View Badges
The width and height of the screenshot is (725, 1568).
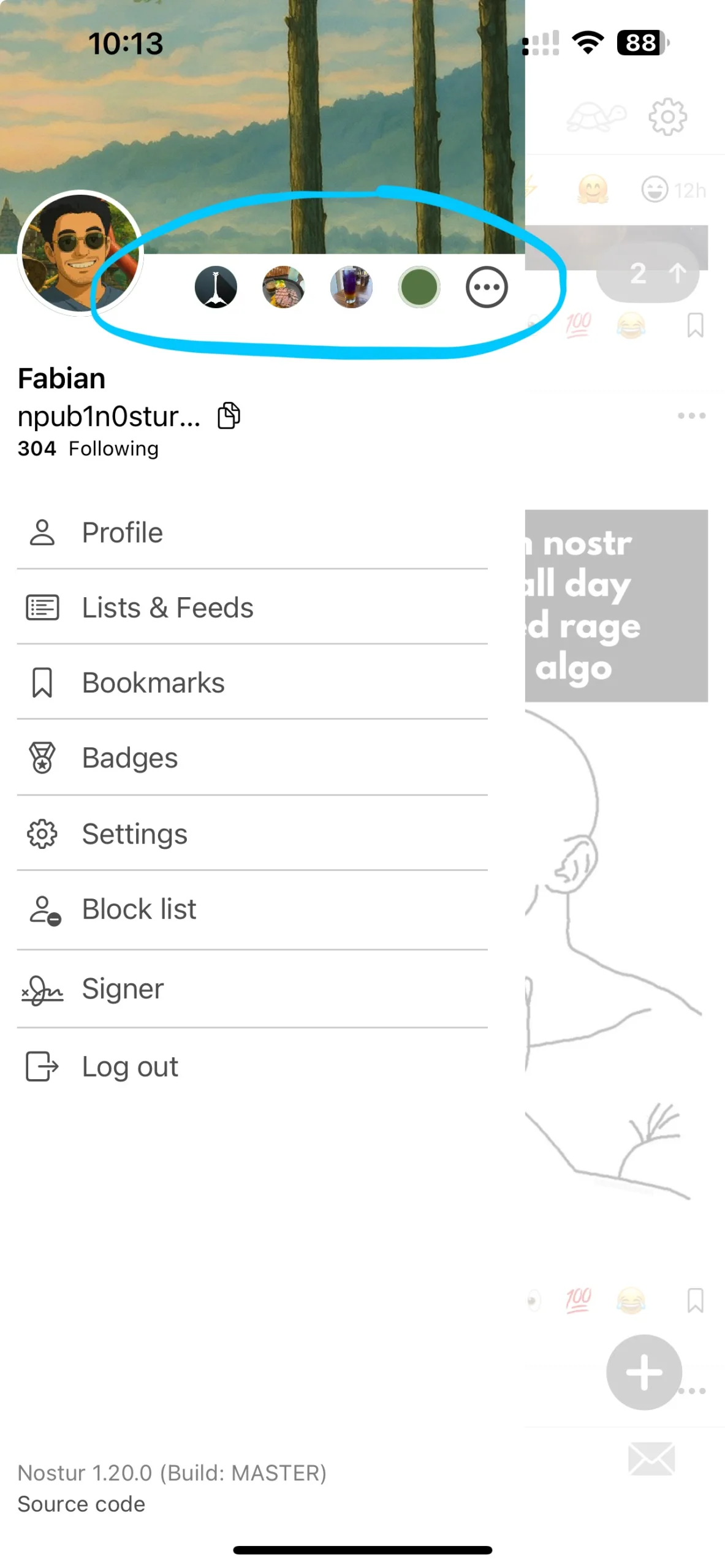pyautogui.click(x=130, y=758)
